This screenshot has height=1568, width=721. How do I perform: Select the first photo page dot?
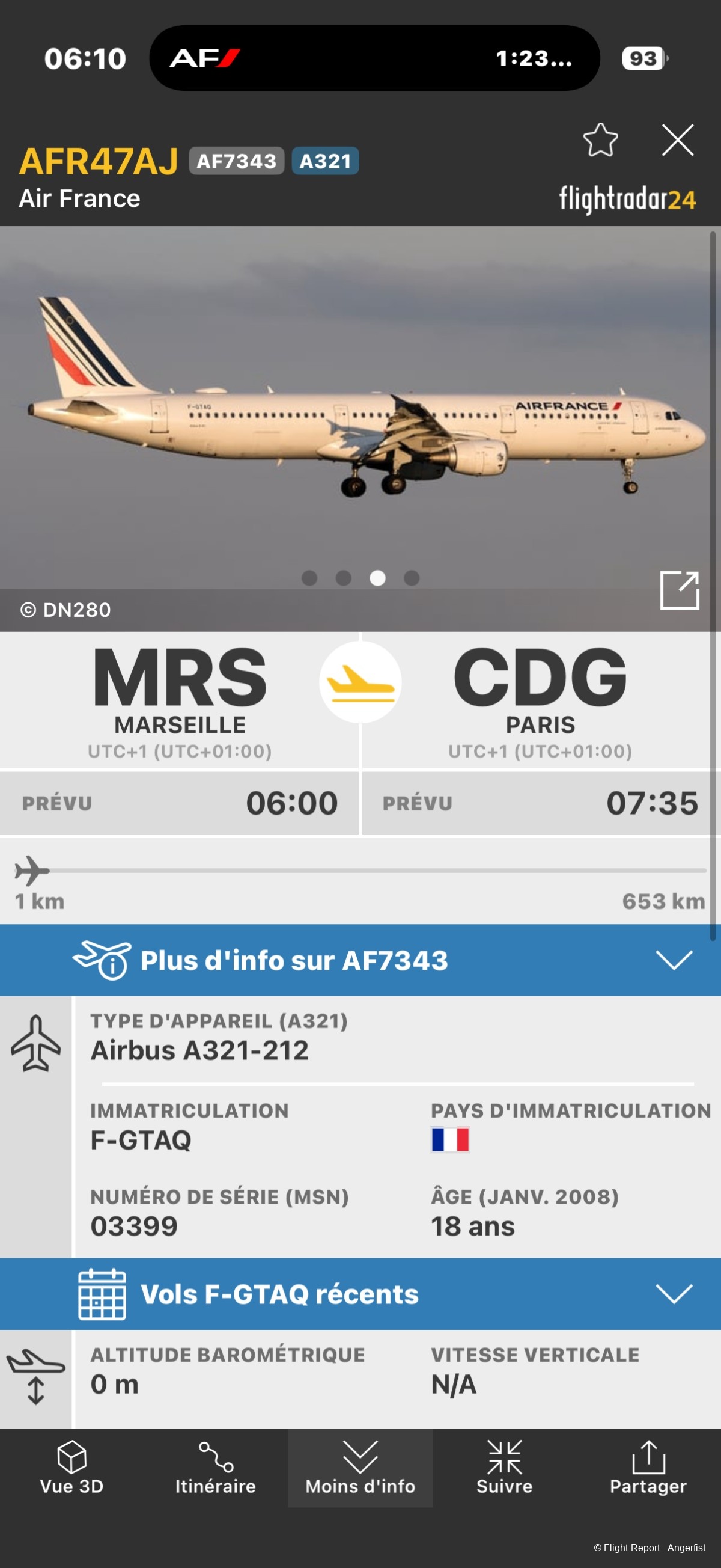point(309,578)
